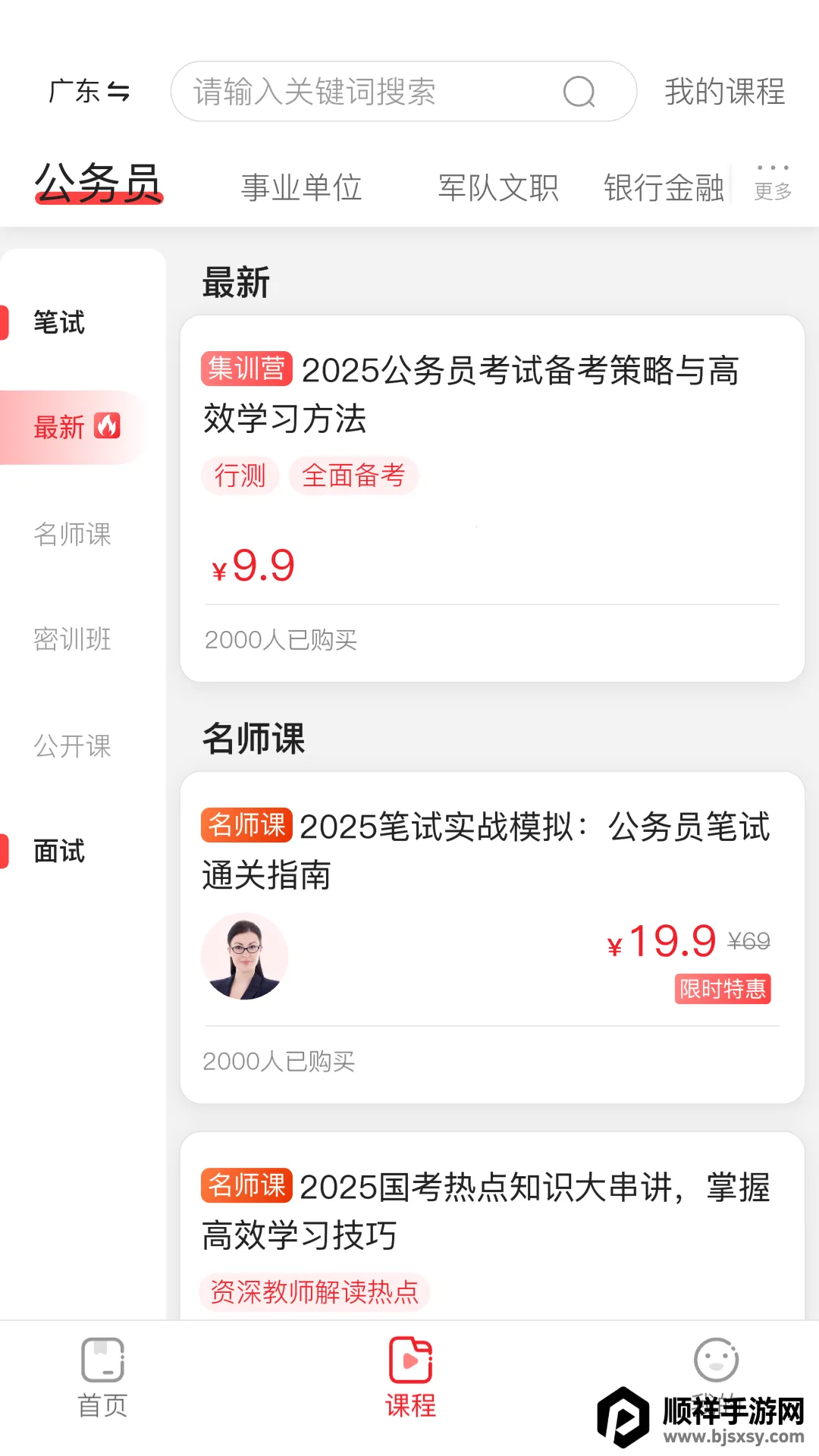Click the 集训营 badge on the first course

click(246, 369)
